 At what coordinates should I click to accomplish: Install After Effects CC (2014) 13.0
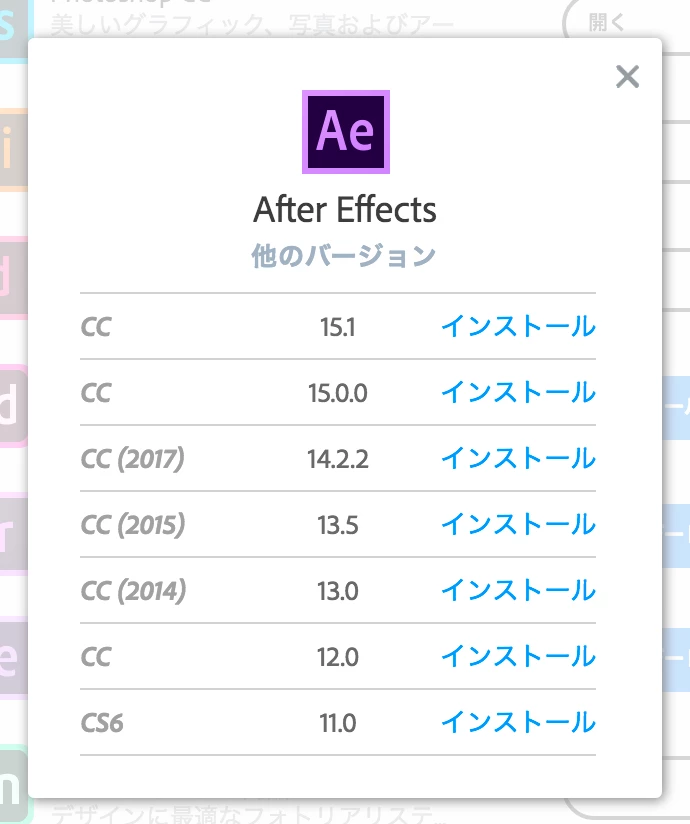(518, 590)
